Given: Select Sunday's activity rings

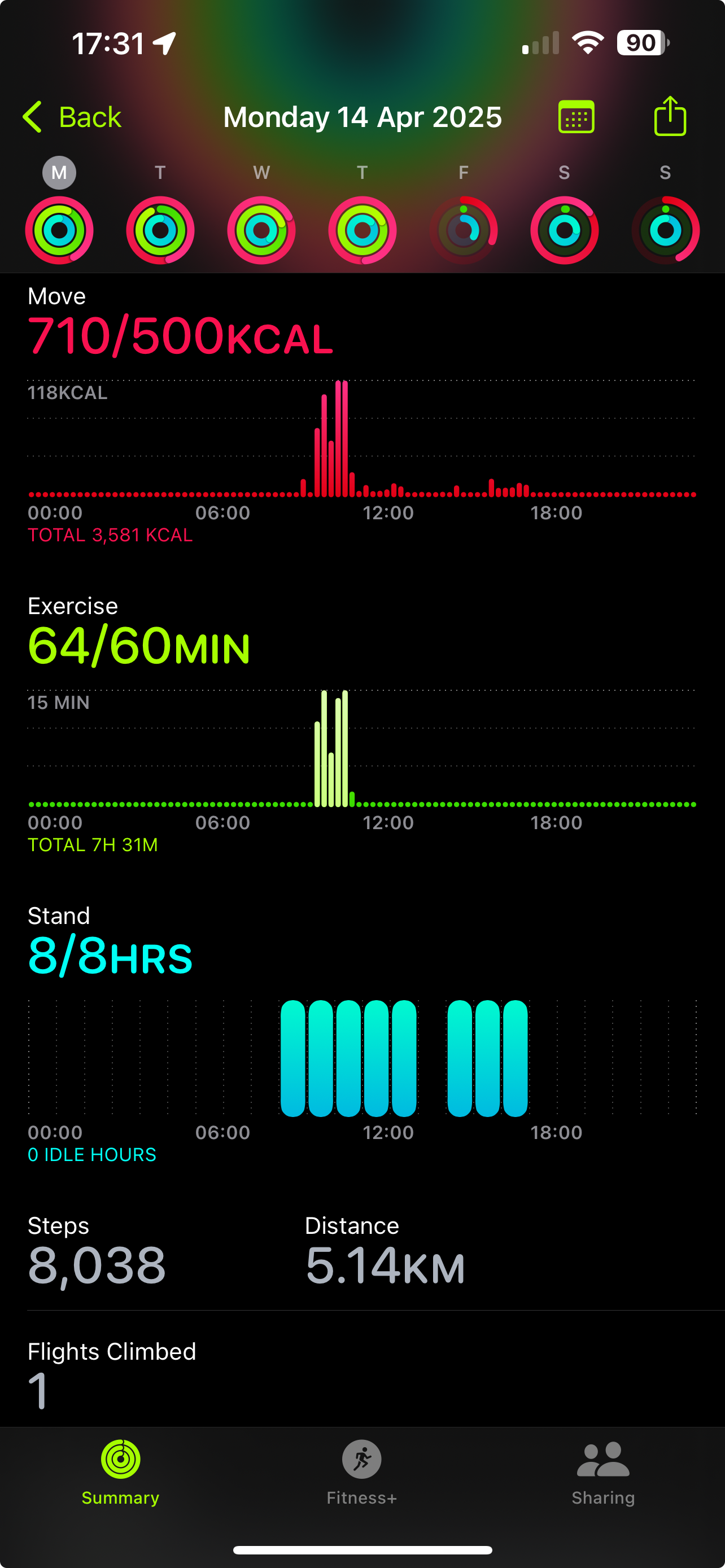Looking at the screenshot, I should coord(665,230).
